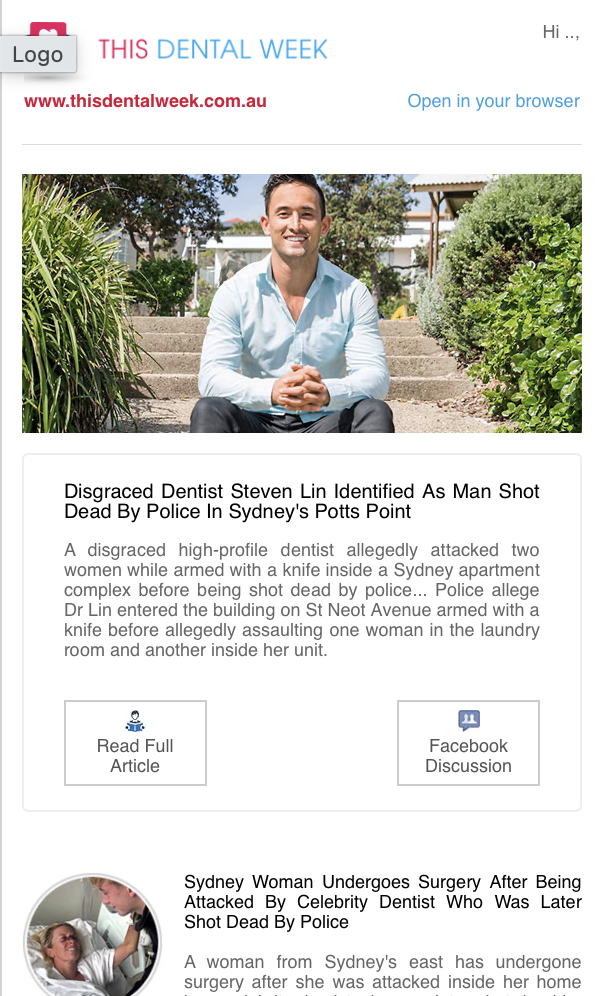Open the Steven Lin hero photo
Viewport: 600px width, 996px height.
pos(301,303)
